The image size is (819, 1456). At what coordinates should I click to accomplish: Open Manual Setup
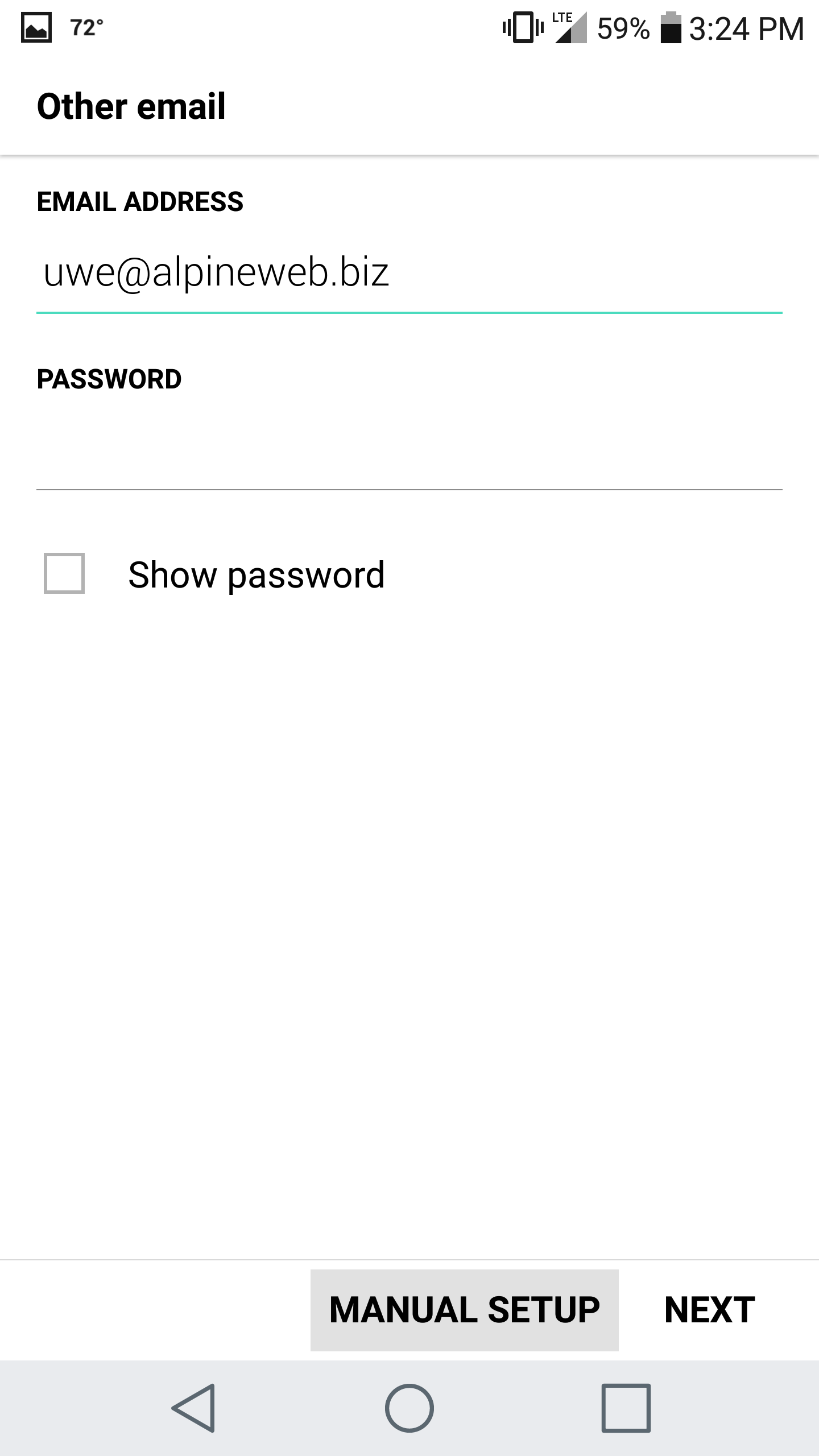[x=464, y=1310]
